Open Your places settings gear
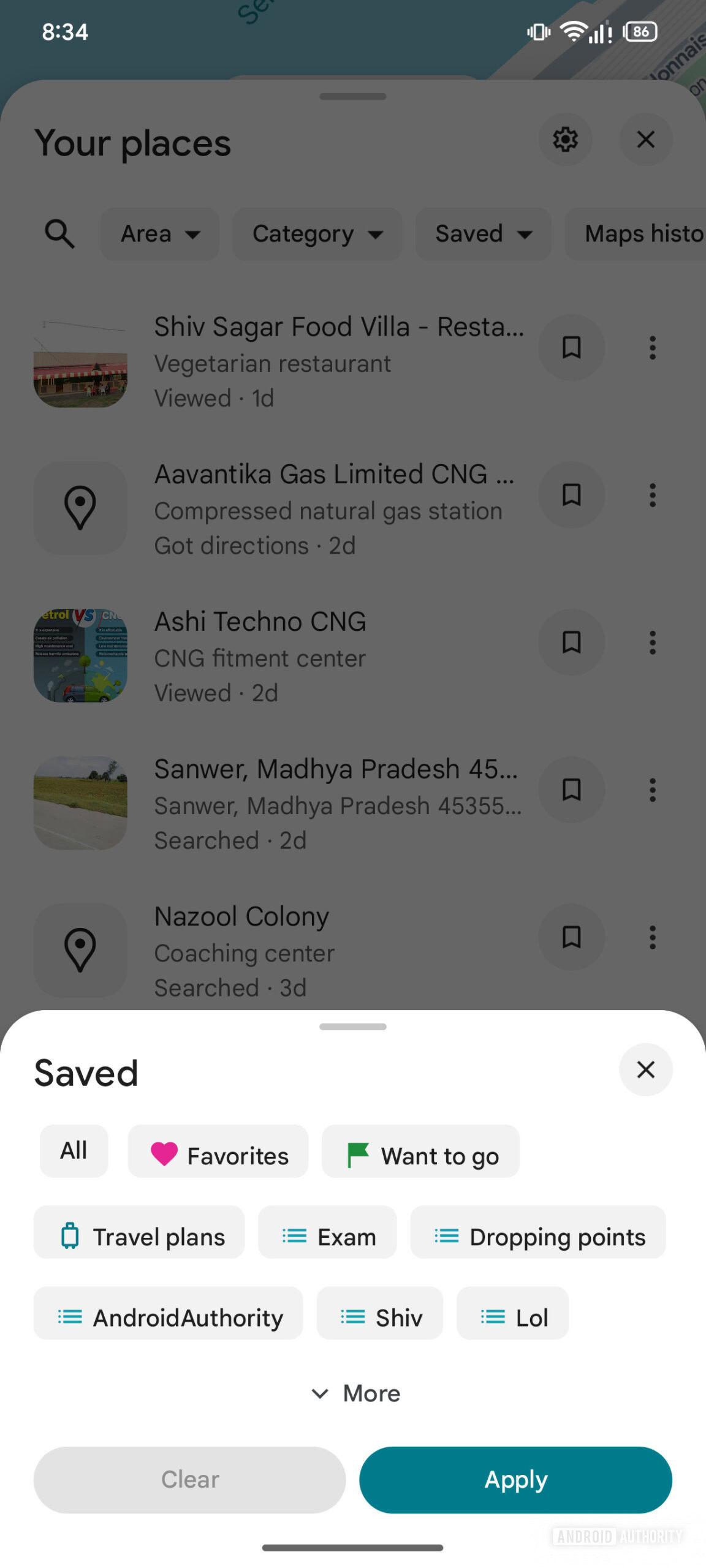The width and height of the screenshot is (706, 1568). [565, 140]
